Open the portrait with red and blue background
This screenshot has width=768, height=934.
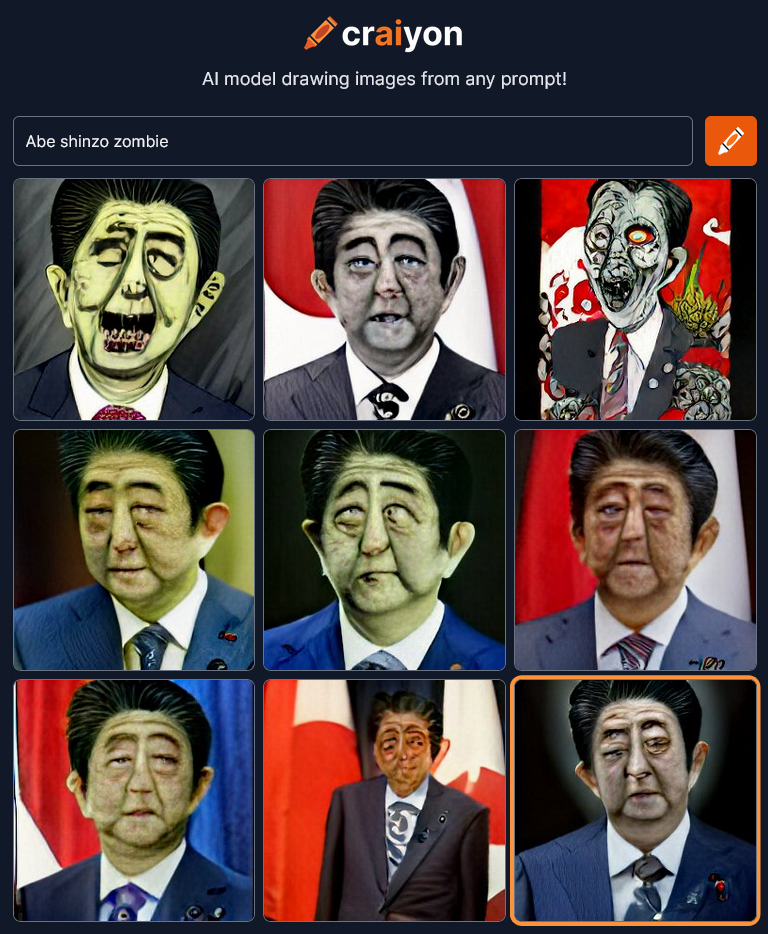[x=134, y=800]
